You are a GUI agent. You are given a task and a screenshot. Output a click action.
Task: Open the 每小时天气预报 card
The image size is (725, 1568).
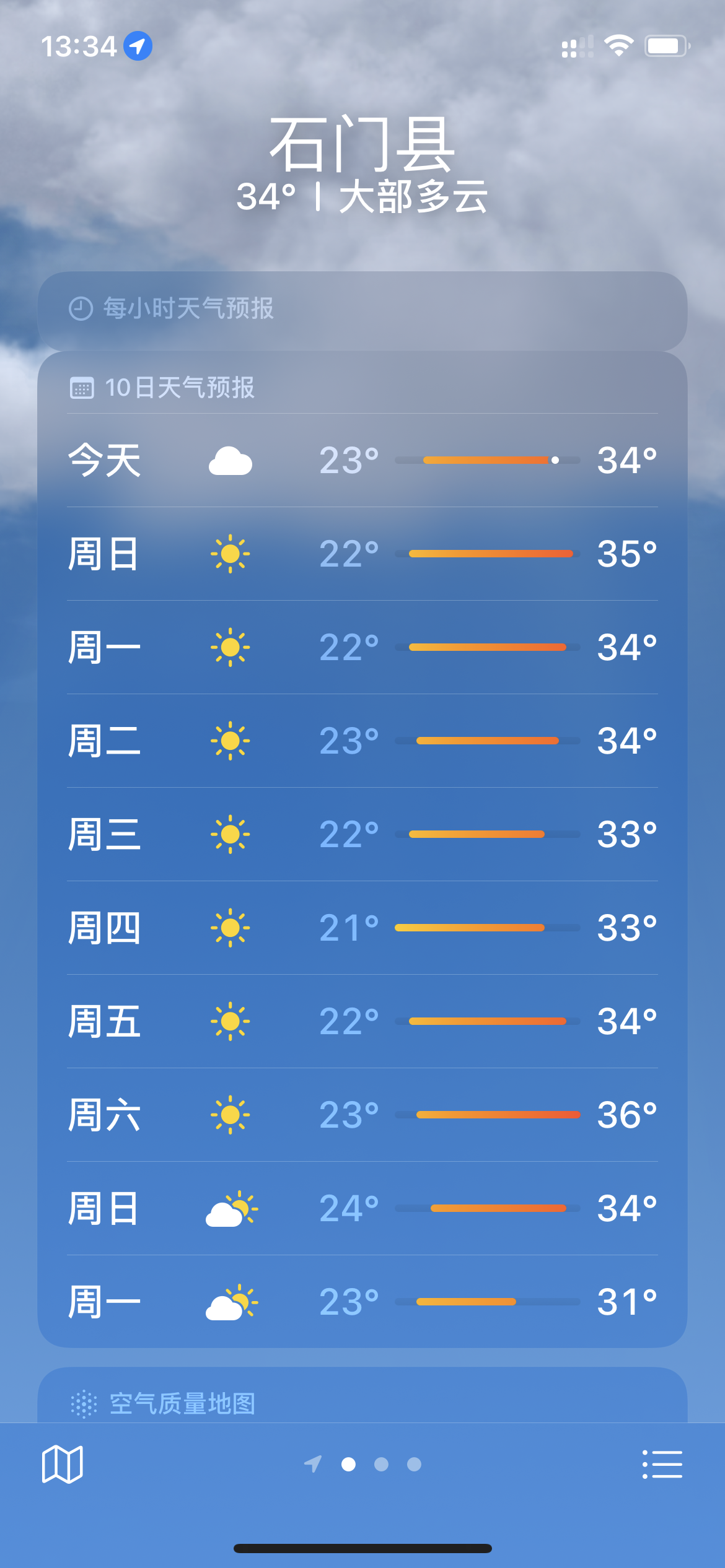coord(362,309)
